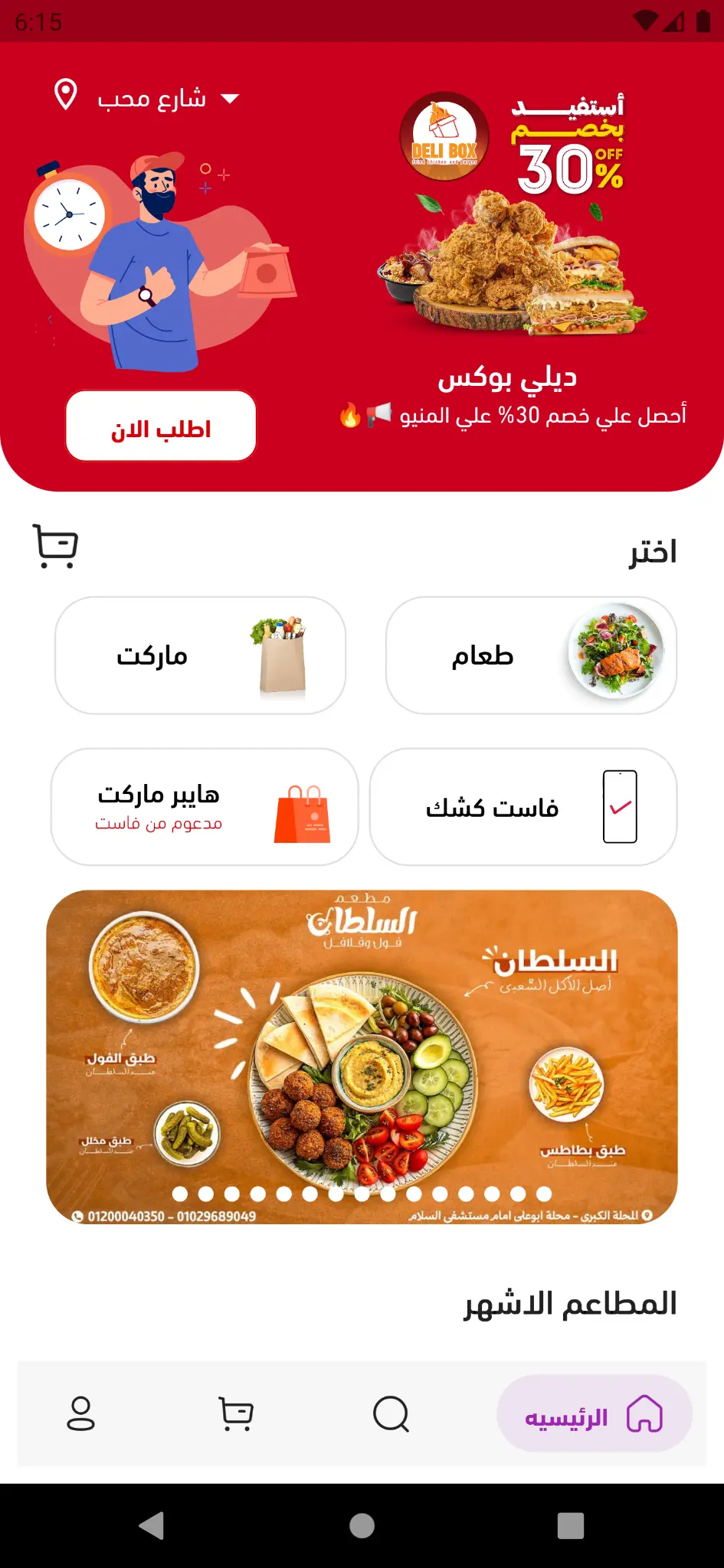Viewport: 724px width, 1568px height.
Task: Open the shopping cart icon in bottom bar
Action: (235, 1414)
